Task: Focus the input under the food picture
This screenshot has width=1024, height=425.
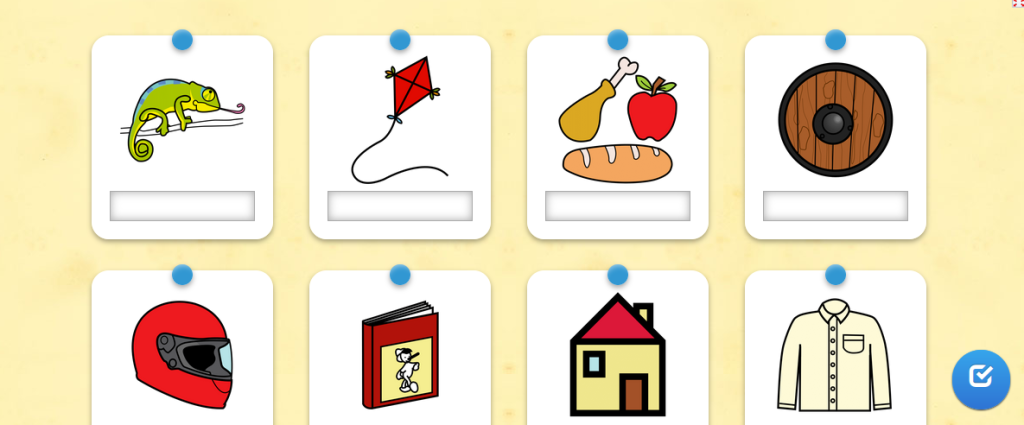Action: pos(617,206)
